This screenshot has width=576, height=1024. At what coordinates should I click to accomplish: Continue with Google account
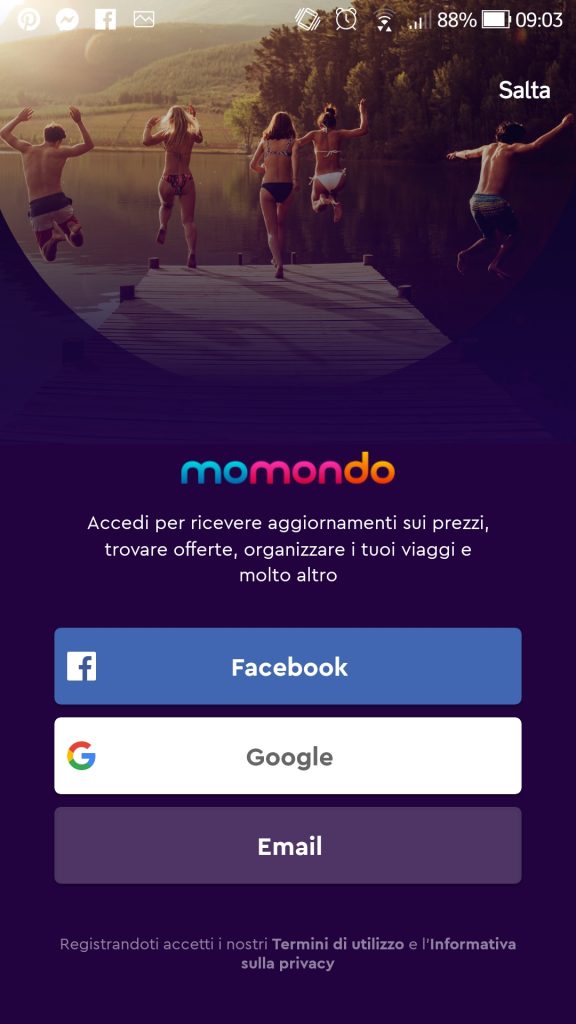coord(288,756)
